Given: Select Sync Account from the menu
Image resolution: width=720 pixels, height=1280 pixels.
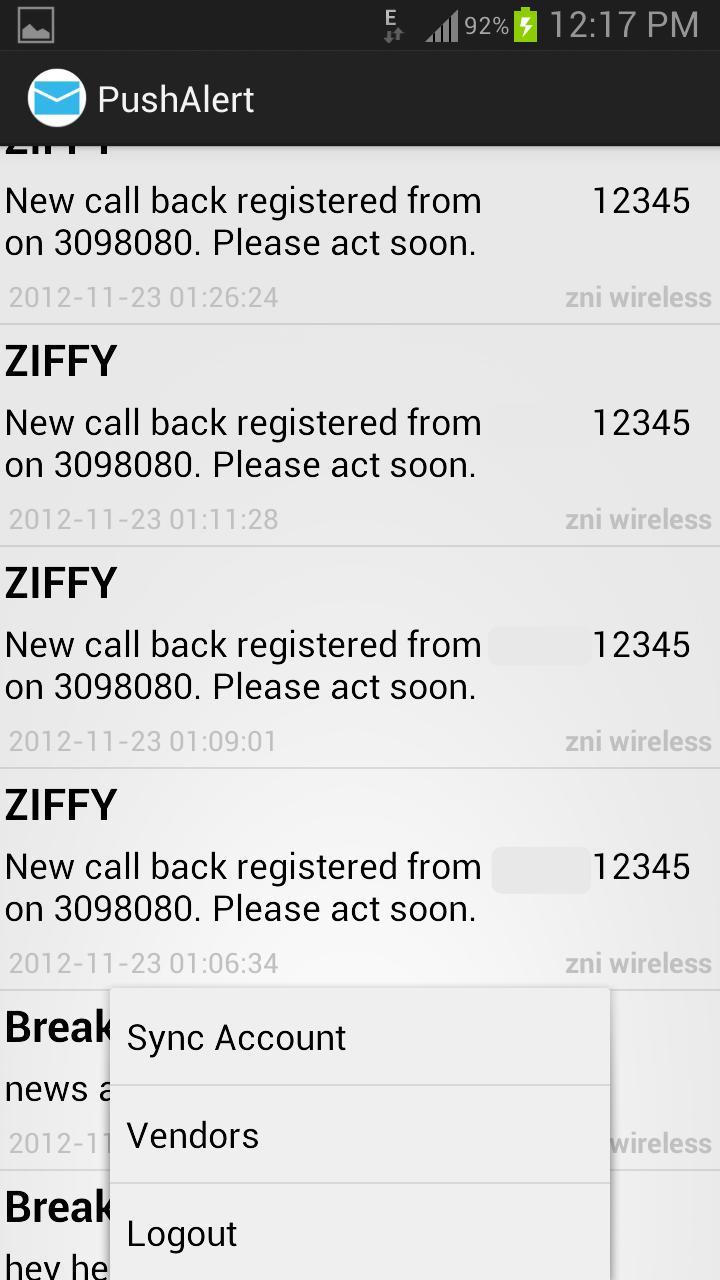Looking at the screenshot, I should (360, 1037).
